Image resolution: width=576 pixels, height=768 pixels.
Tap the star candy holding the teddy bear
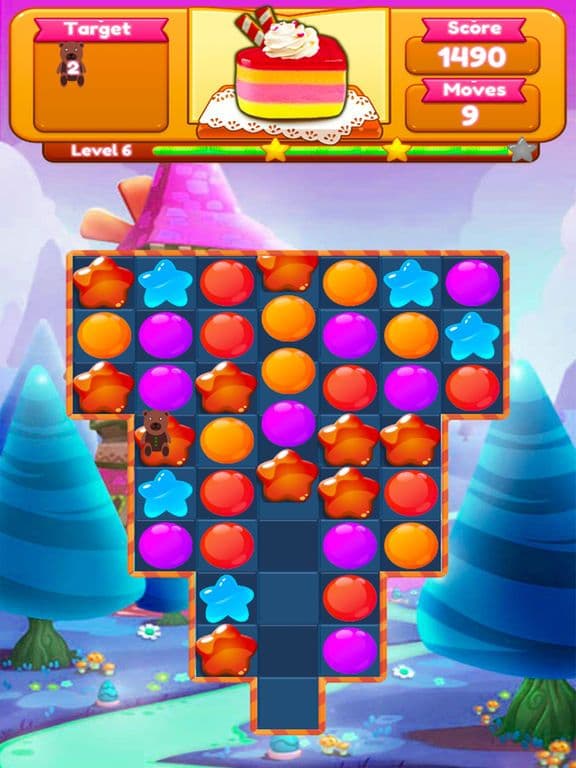pyautogui.click(x=165, y=440)
